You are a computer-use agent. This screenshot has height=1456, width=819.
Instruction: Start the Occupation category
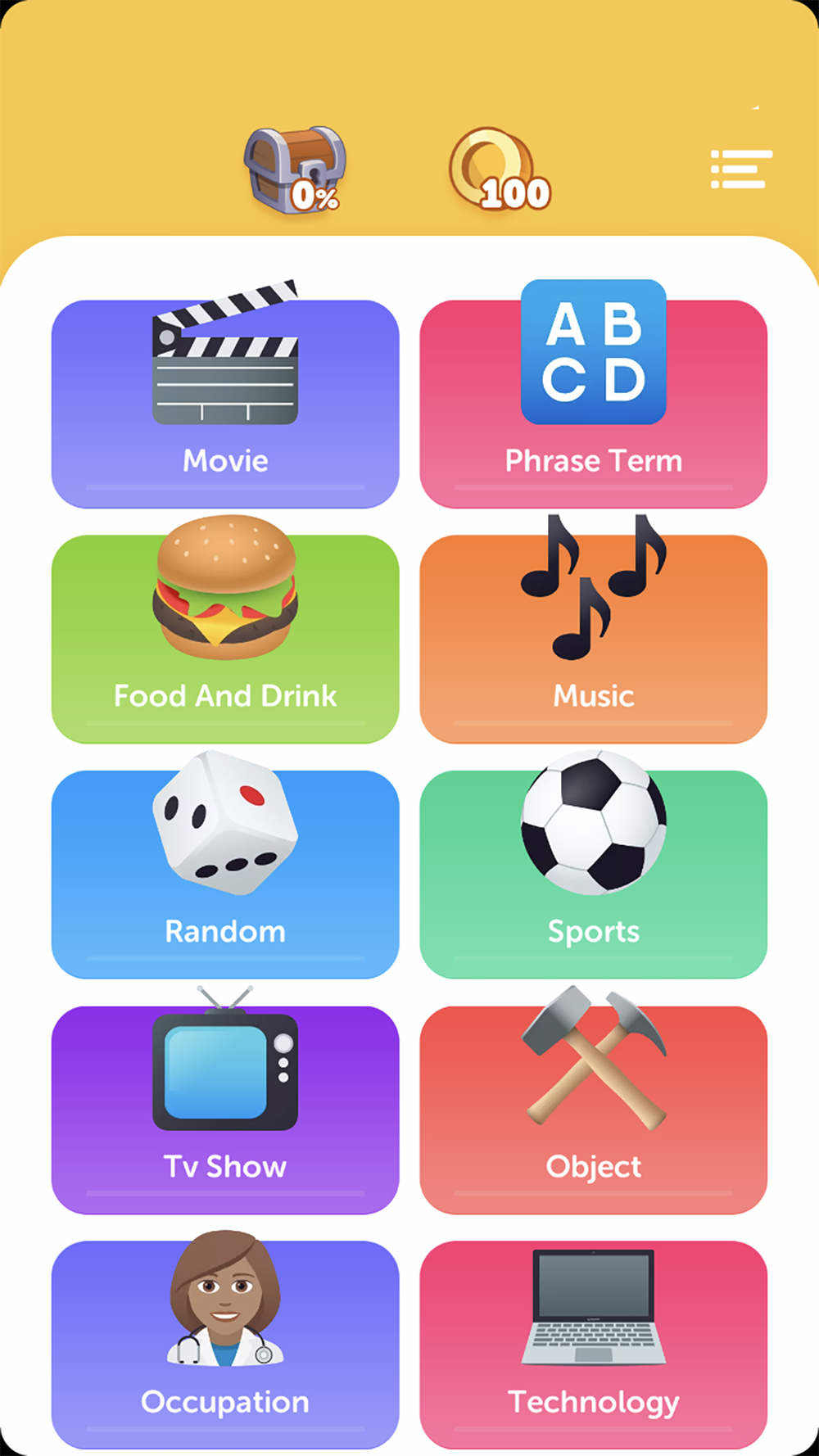point(225,1345)
